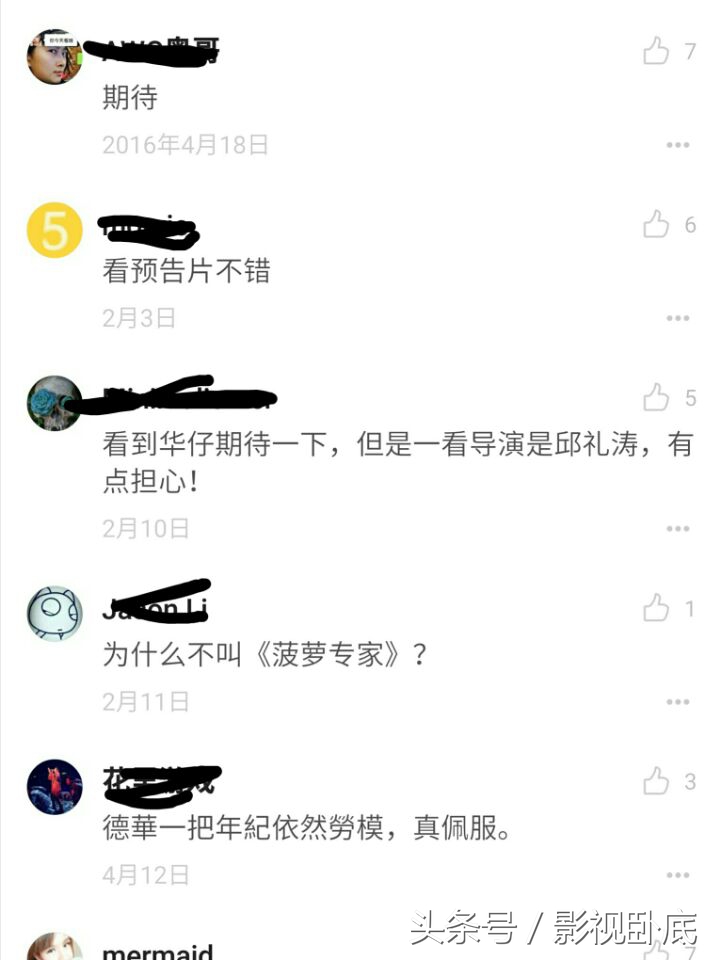Open the first commenter's avatar
Screen dimensions: 720x960
(x=51, y=55)
